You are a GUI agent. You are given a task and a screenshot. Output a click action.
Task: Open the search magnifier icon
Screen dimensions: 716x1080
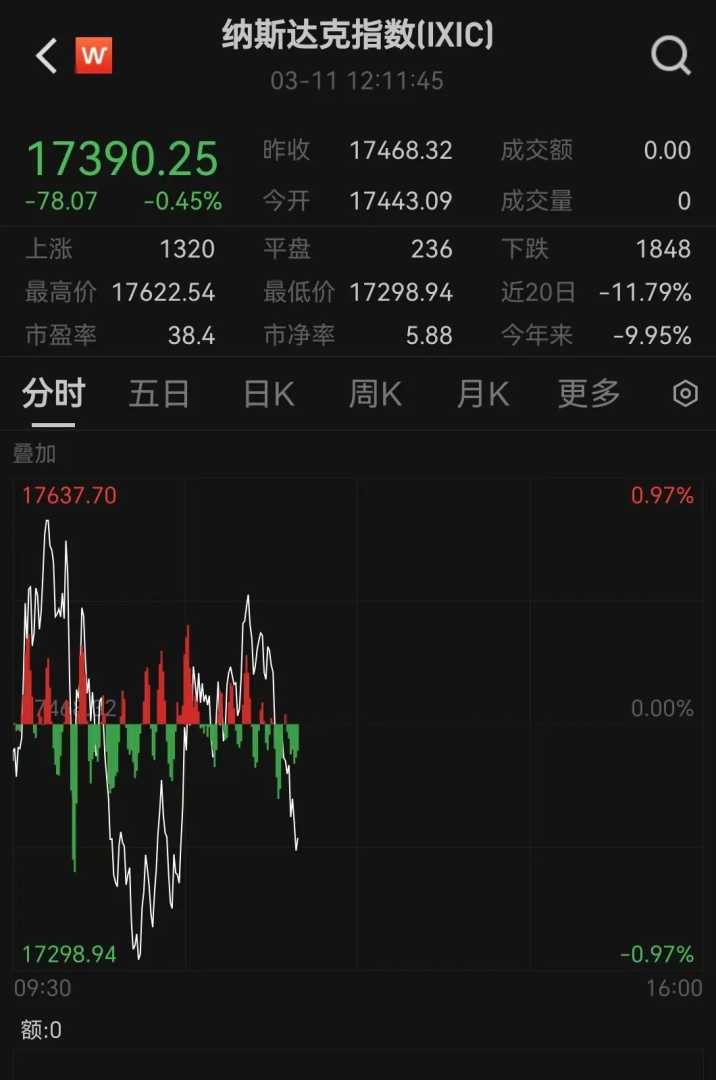pos(670,56)
